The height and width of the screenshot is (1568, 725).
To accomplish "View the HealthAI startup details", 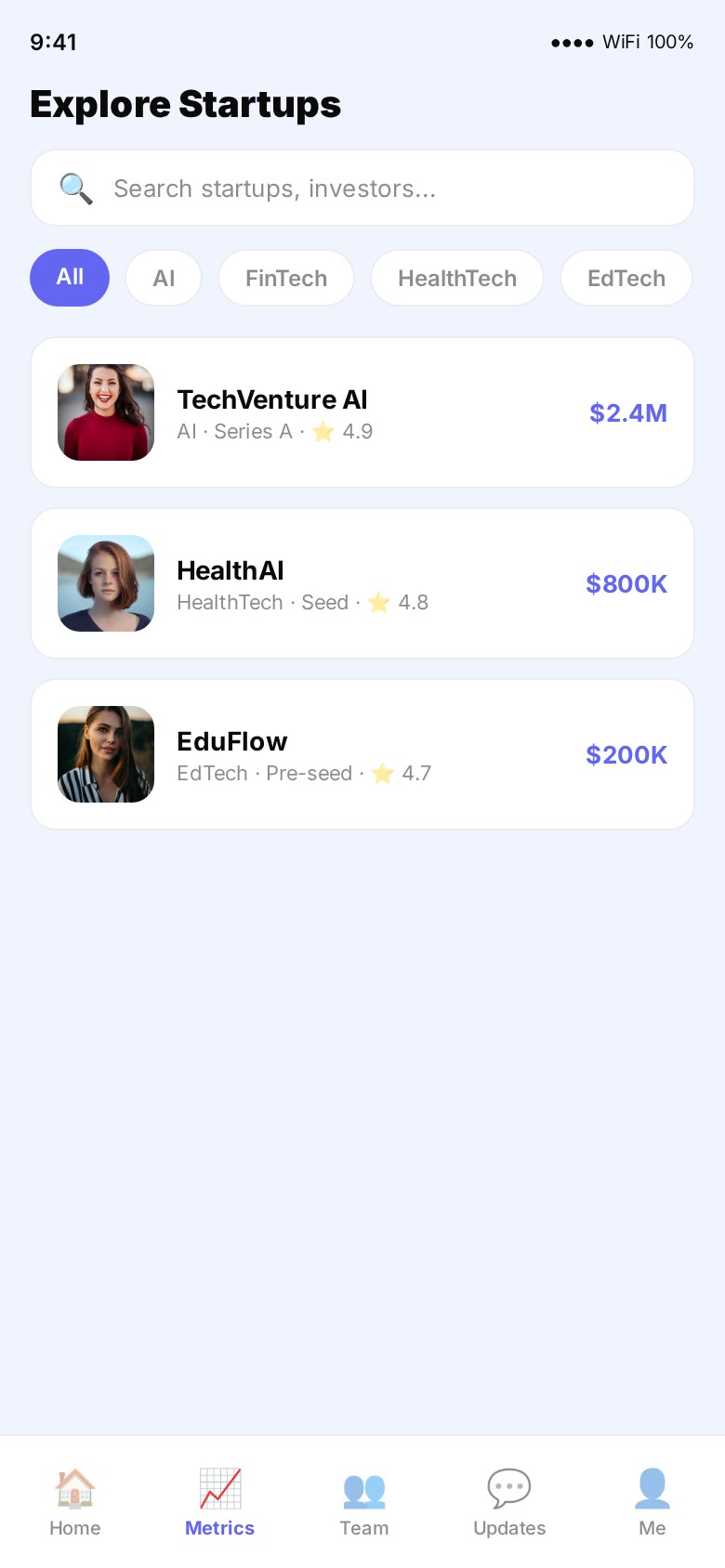I will [362, 583].
